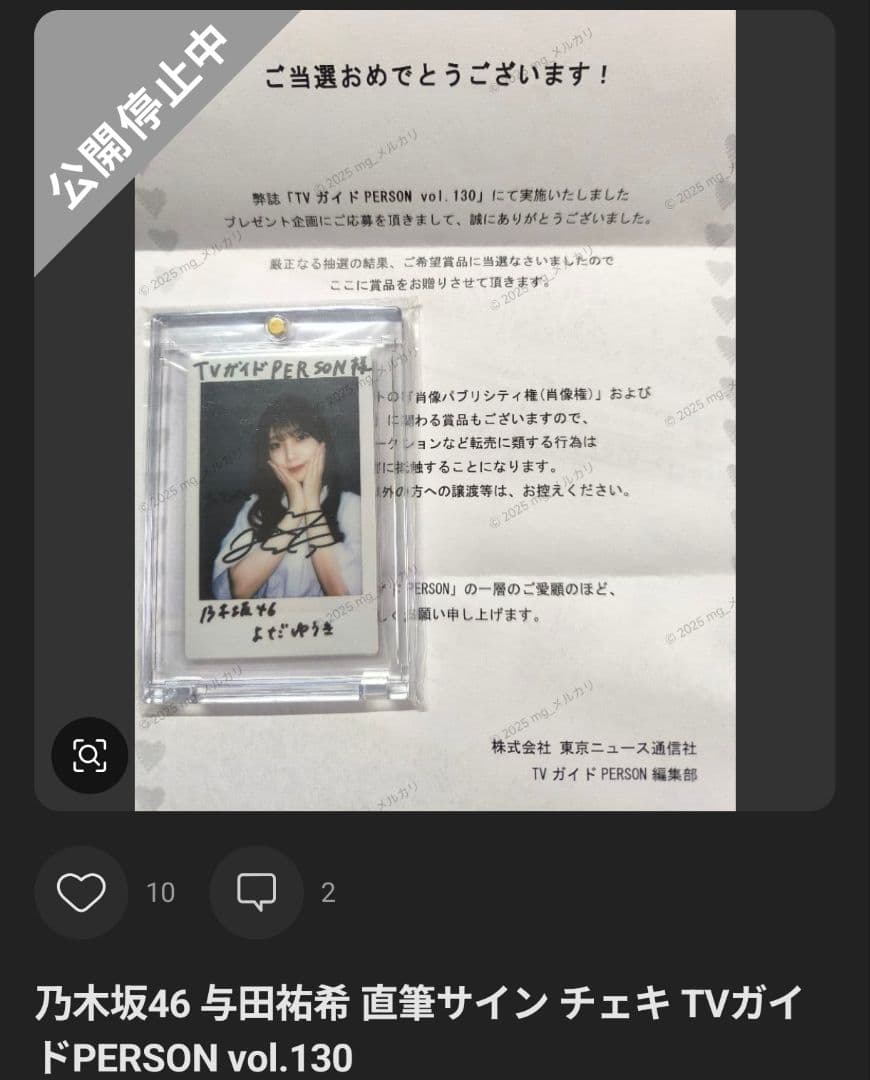Screen dimensions: 870x1080
Task: Toggle the favorite state of the listing
Action: click(80, 894)
